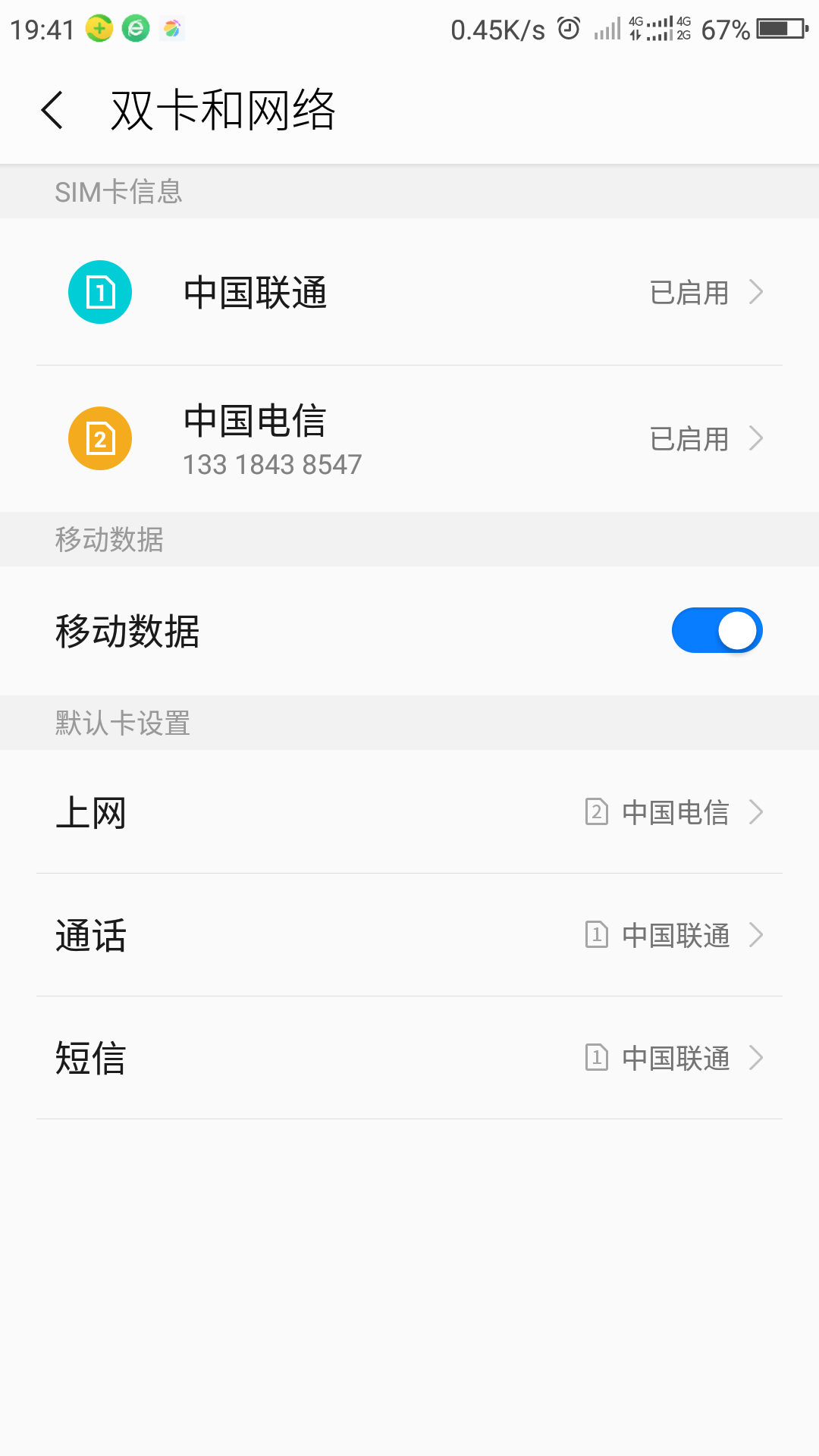The width and height of the screenshot is (819, 1456).
Task: Tap the teal SIM 1 card icon
Action: tap(99, 291)
